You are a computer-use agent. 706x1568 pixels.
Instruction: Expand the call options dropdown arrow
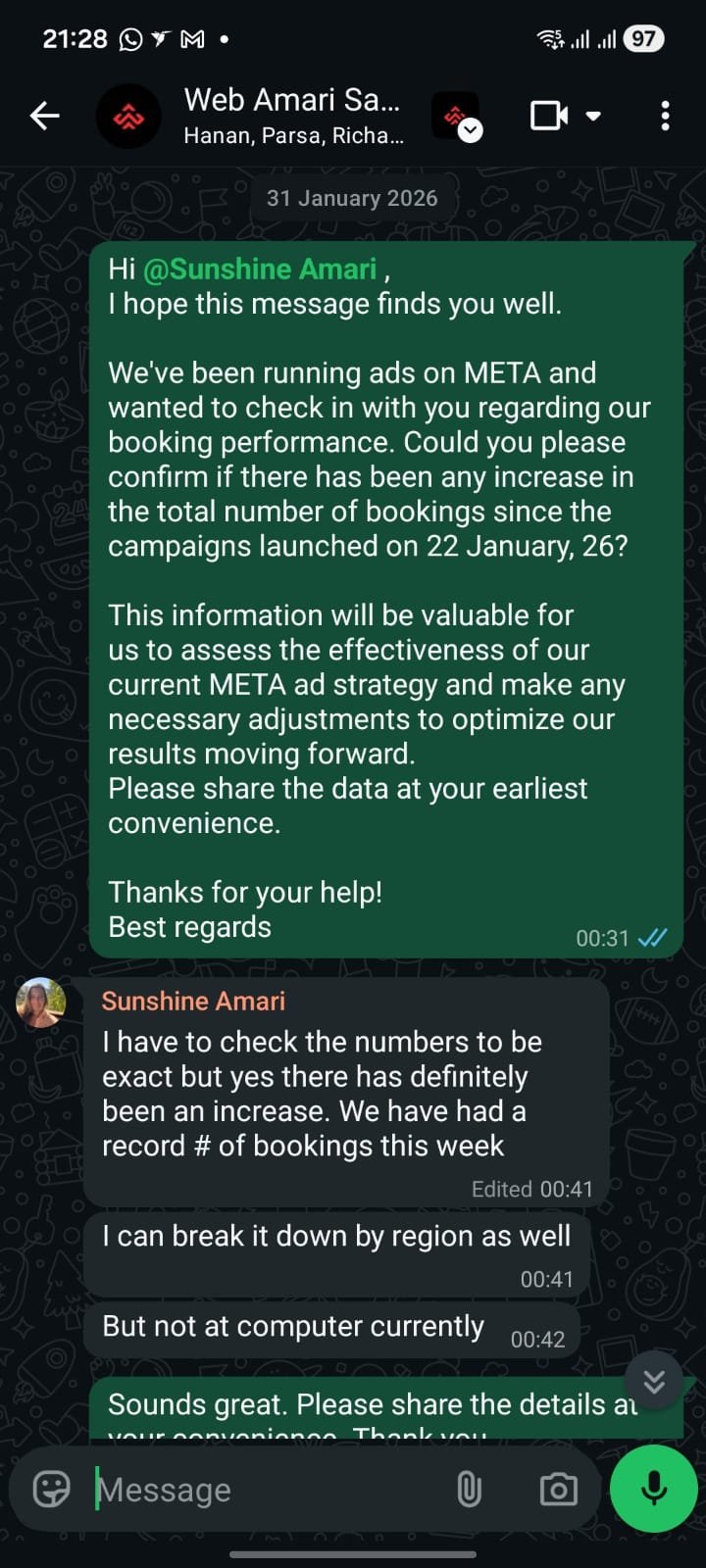click(593, 116)
